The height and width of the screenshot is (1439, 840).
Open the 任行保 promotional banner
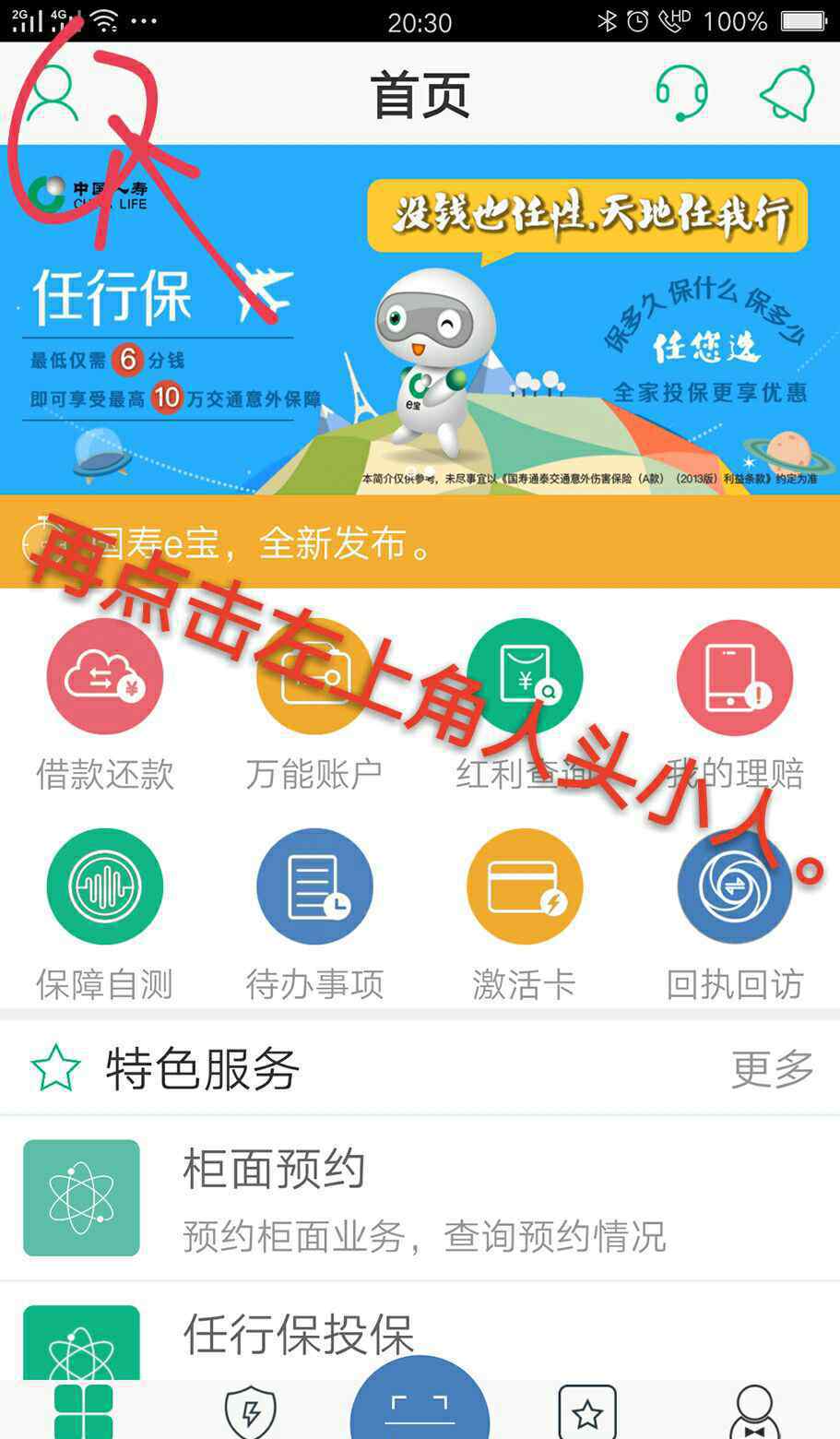coord(420,320)
